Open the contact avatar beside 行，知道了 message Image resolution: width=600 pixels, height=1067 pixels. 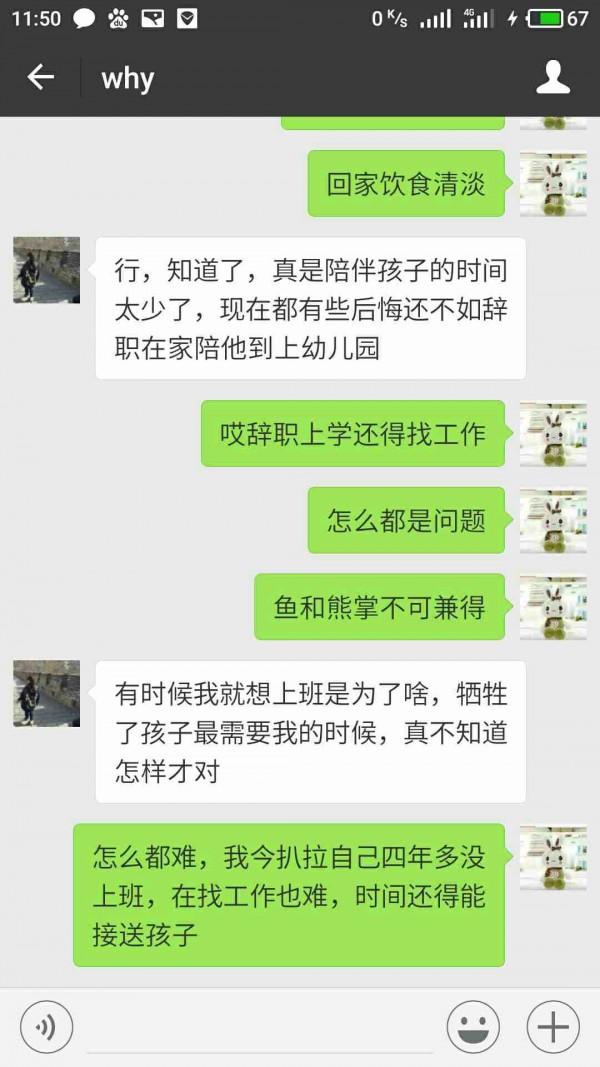click(46, 270)
